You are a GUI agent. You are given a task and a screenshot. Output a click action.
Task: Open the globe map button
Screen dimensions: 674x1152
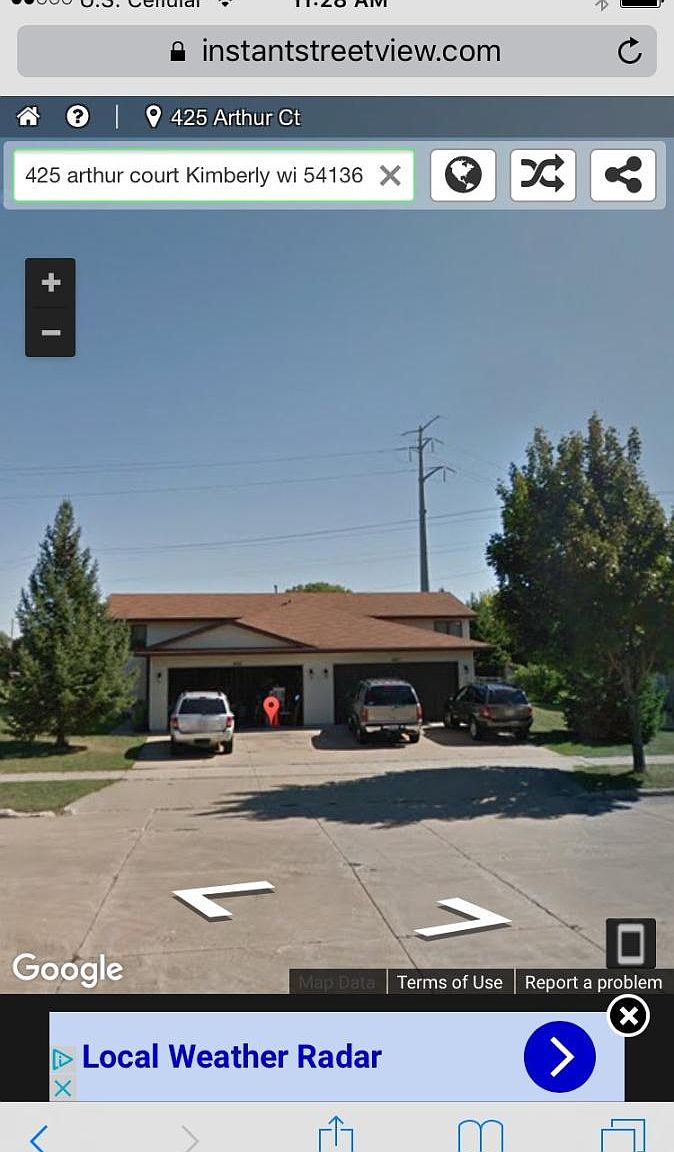click(x=463, y=175)
